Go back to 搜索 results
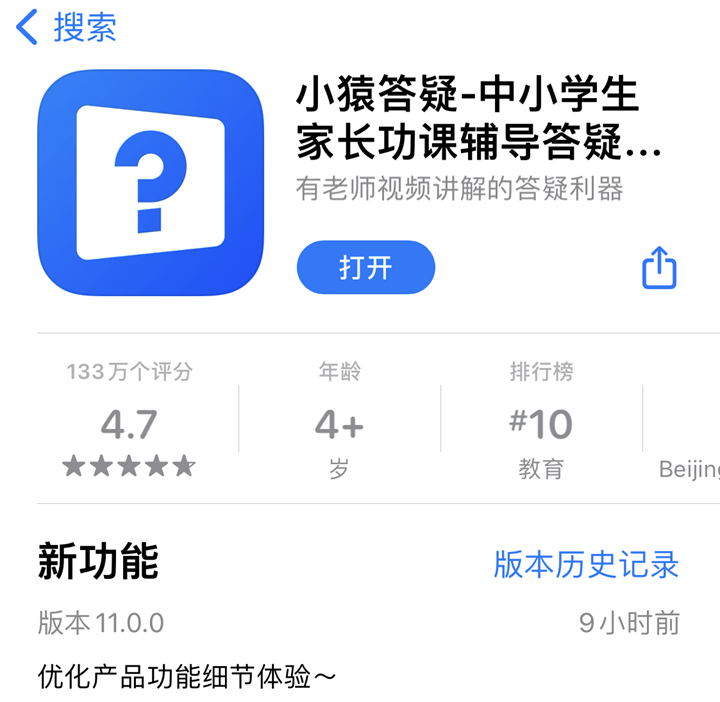 coord(66,27)
